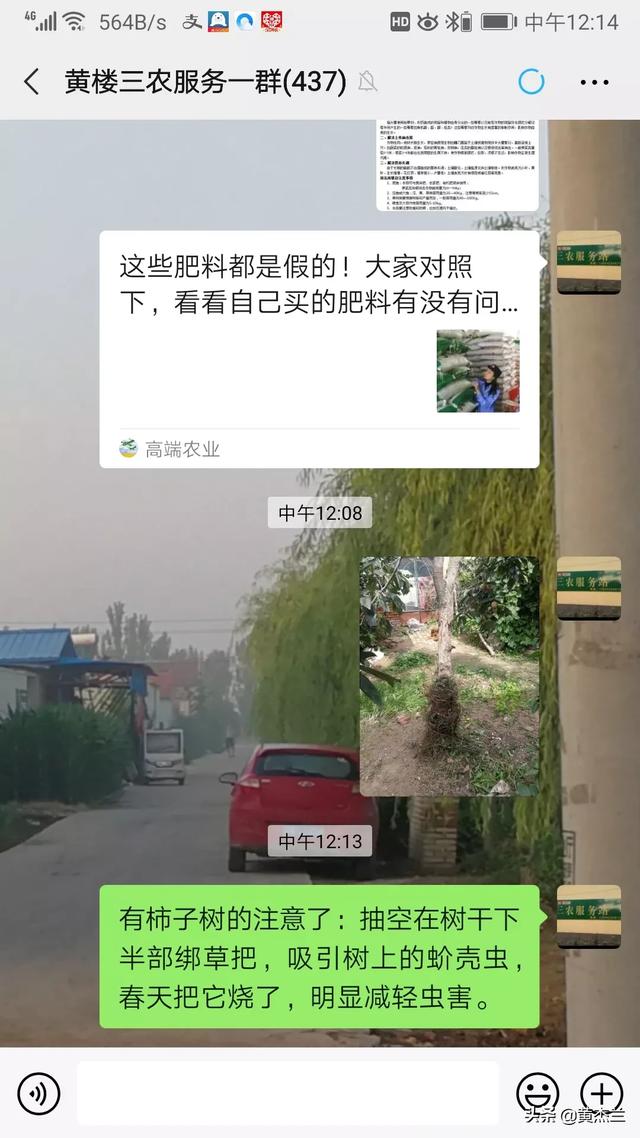Open the shared fake fertilizer article card
The width and height of the screenshot is (640, 1138).
319,348
